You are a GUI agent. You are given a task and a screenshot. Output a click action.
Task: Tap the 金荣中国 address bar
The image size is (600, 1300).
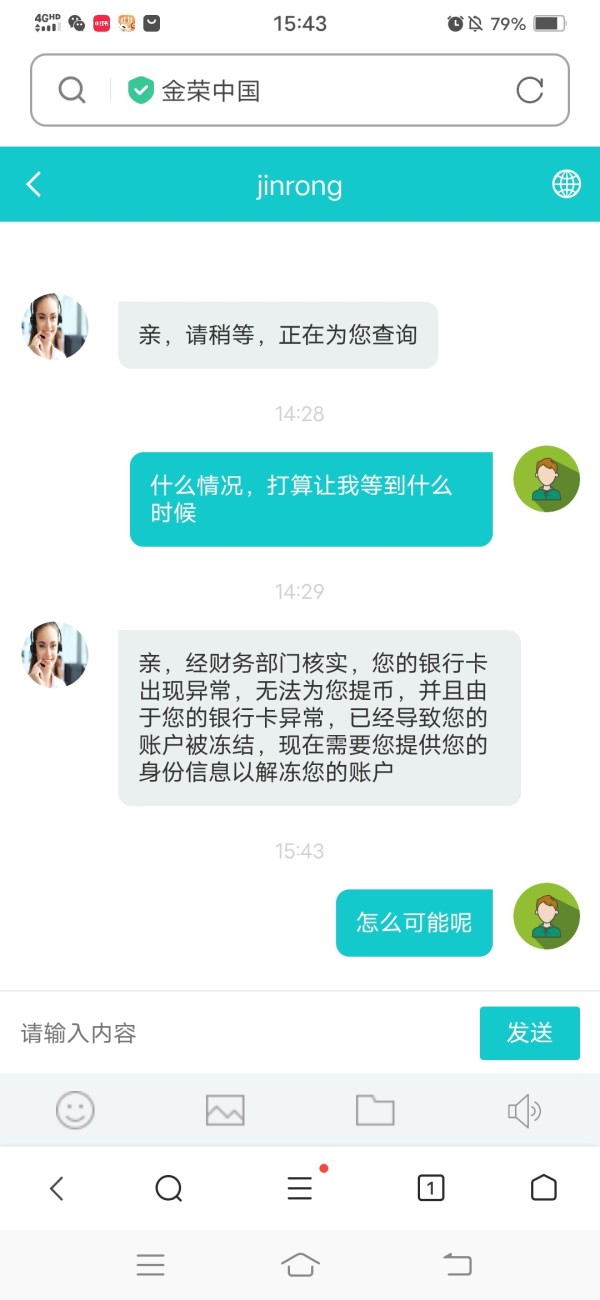tap(300, 90)
